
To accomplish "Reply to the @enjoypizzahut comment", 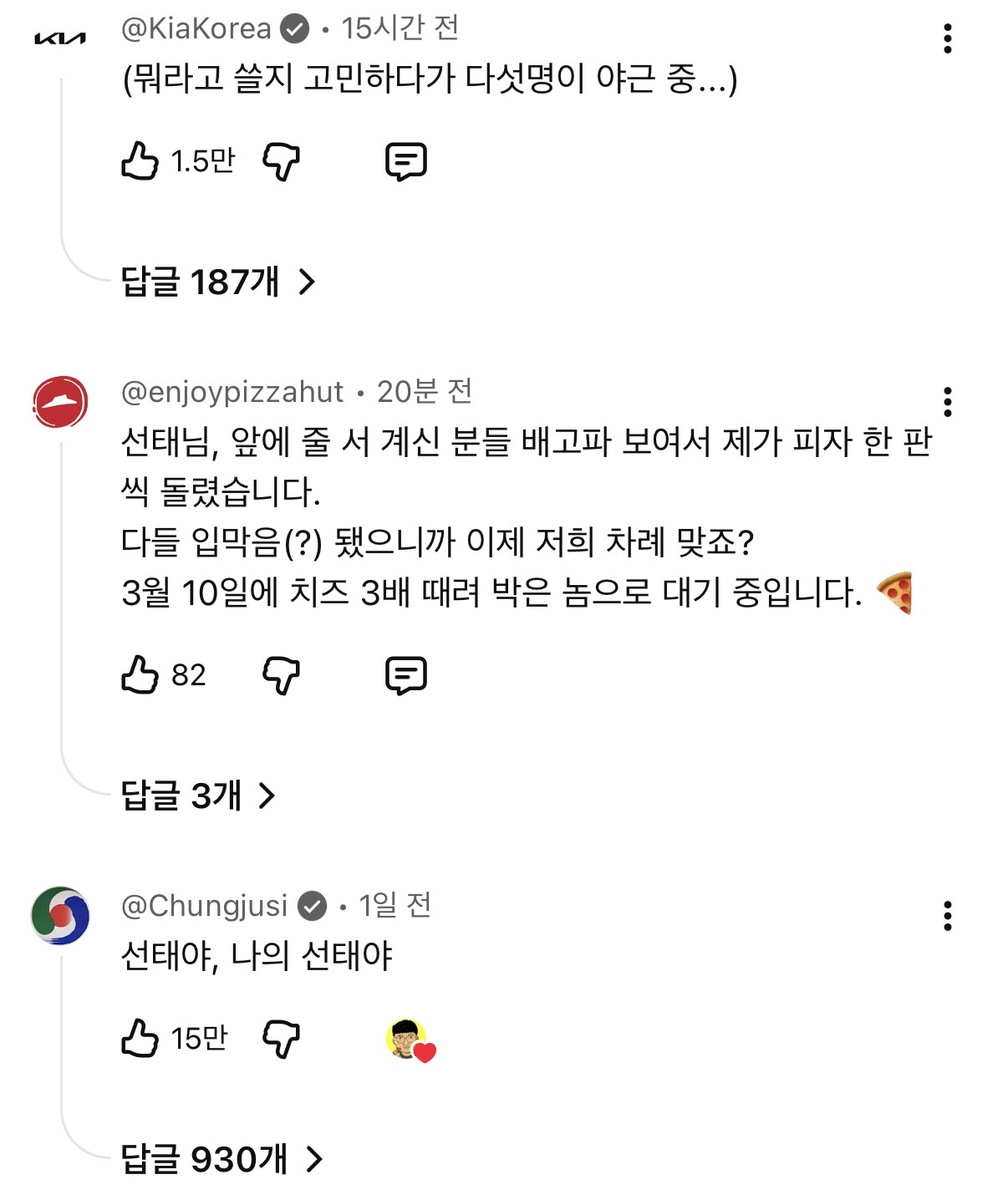I will point(406,675).
